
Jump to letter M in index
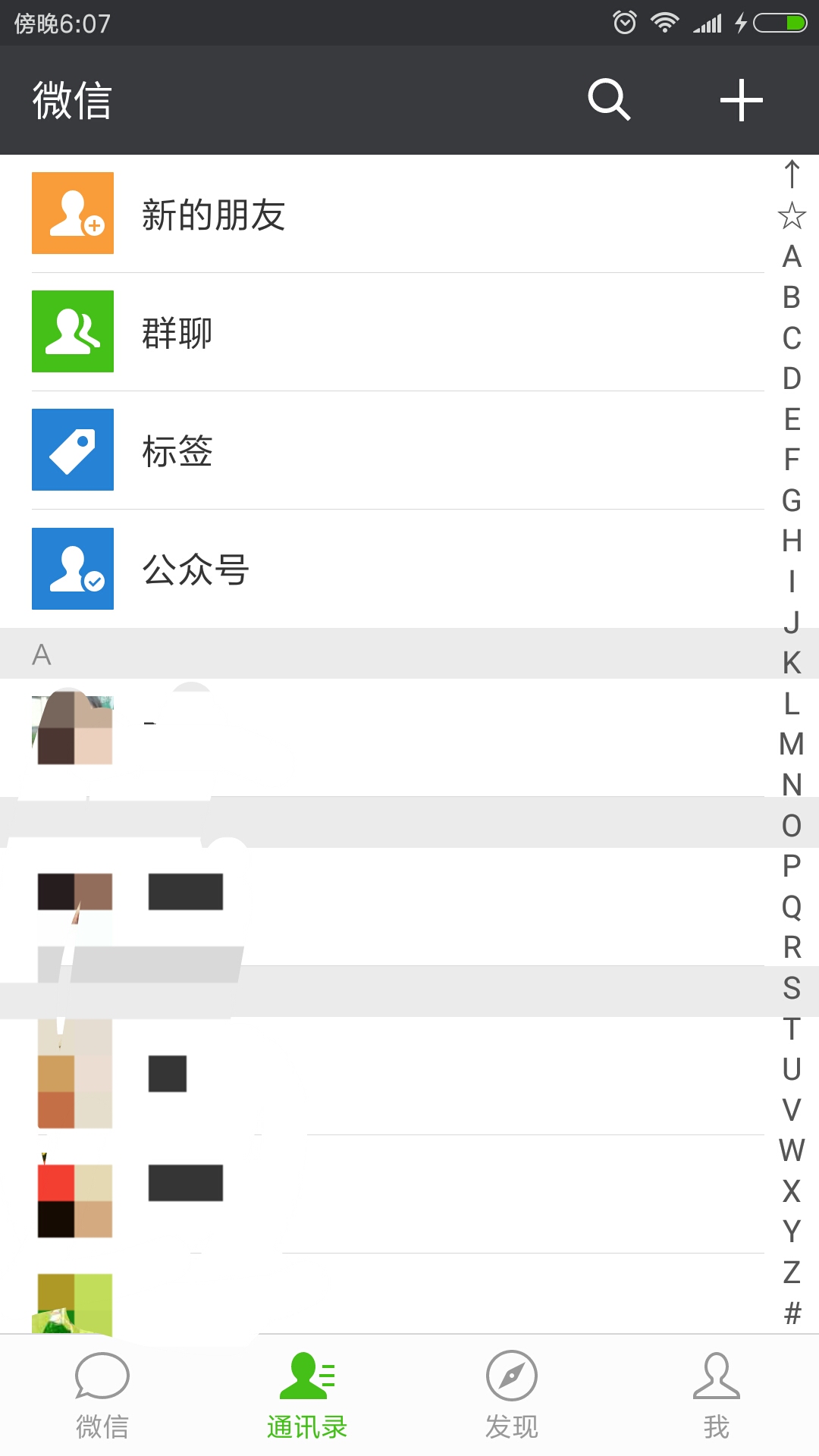792,744
